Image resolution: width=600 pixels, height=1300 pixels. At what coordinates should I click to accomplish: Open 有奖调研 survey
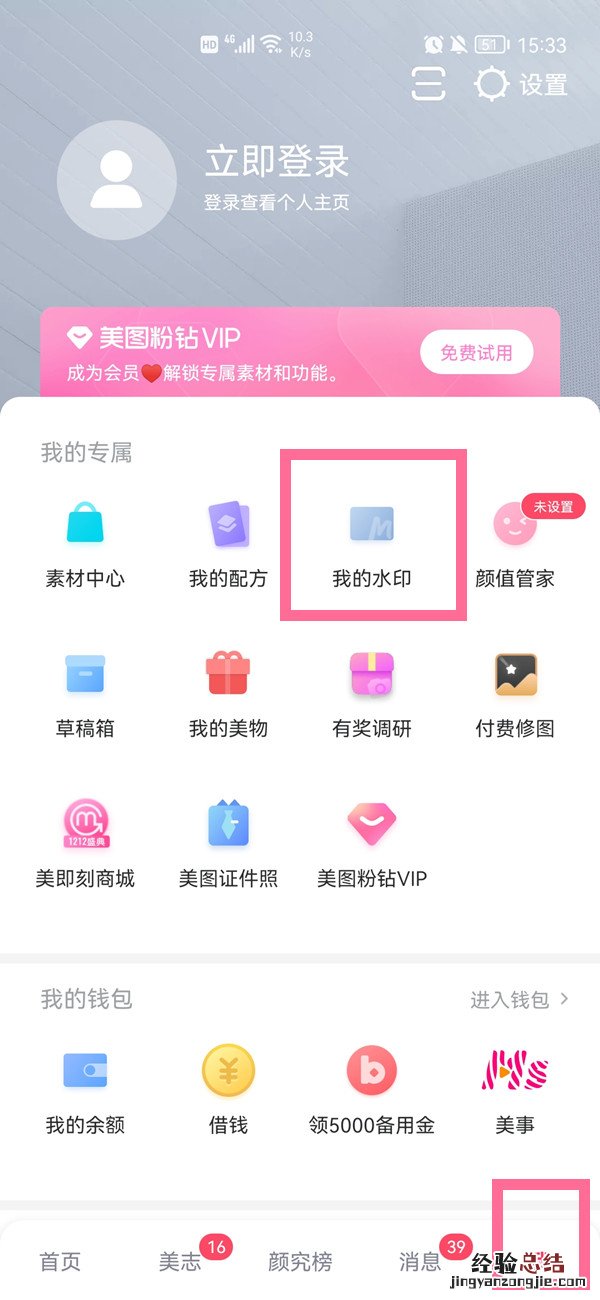[371, 695]
